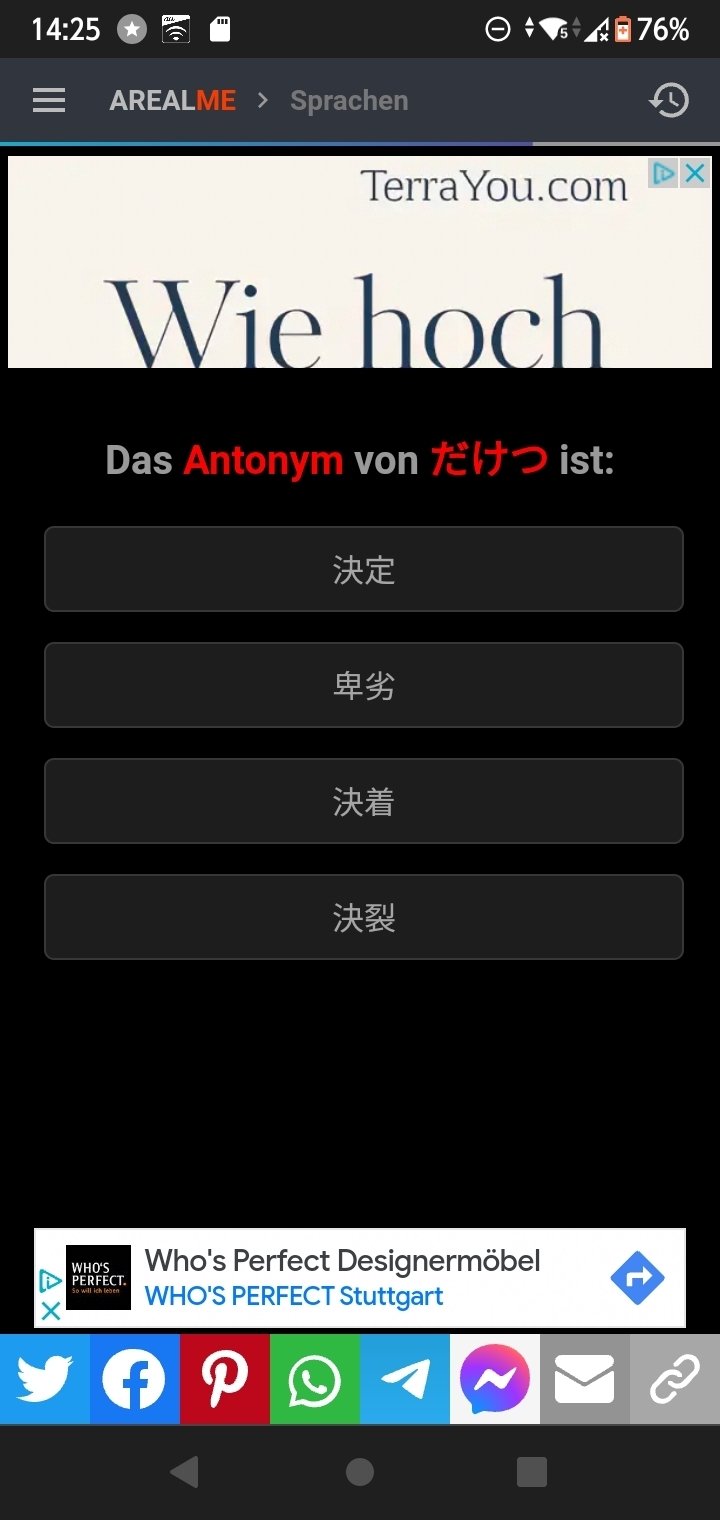Select answer 卑劣
The image size is (720, 1520).
[363, 685]
